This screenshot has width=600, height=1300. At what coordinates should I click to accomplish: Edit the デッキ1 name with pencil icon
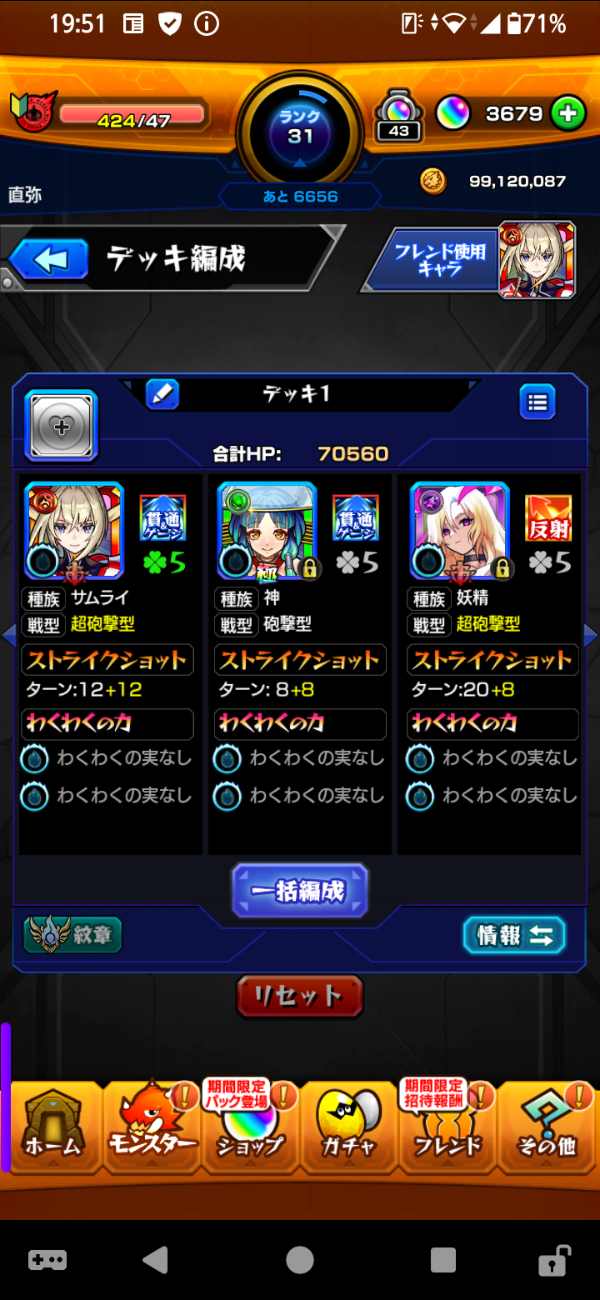[x=162, y=394]
